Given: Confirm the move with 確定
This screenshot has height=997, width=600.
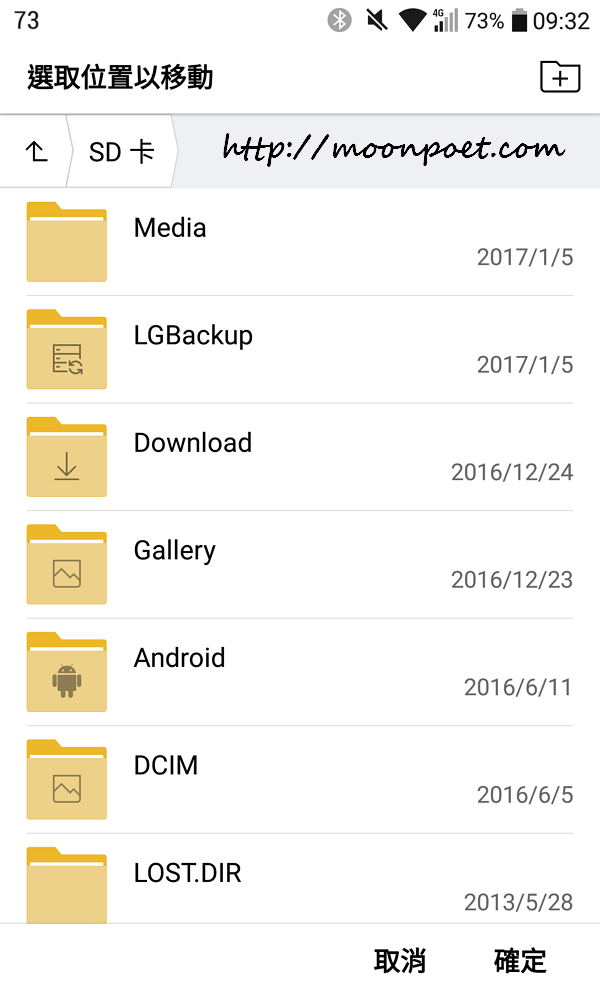Looking at the screenshot, I should 520,961.
